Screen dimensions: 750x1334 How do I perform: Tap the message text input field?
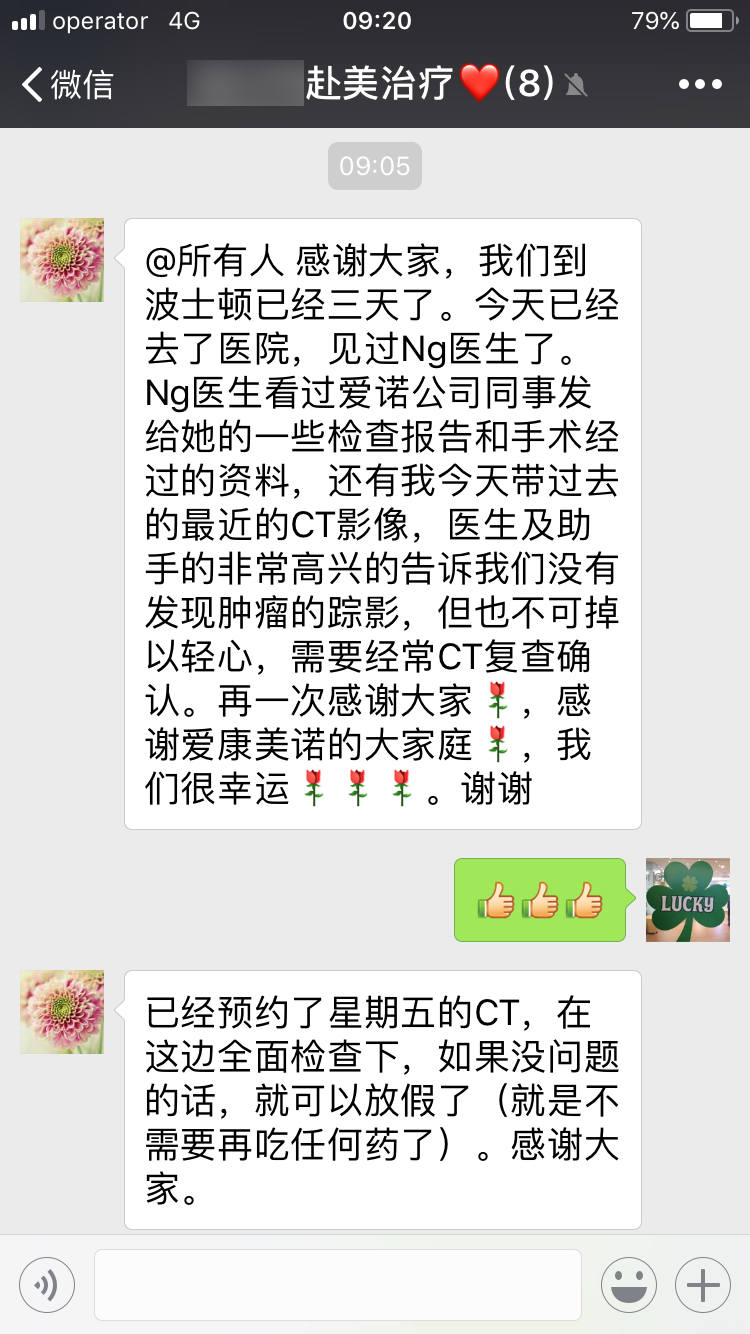338,1284
